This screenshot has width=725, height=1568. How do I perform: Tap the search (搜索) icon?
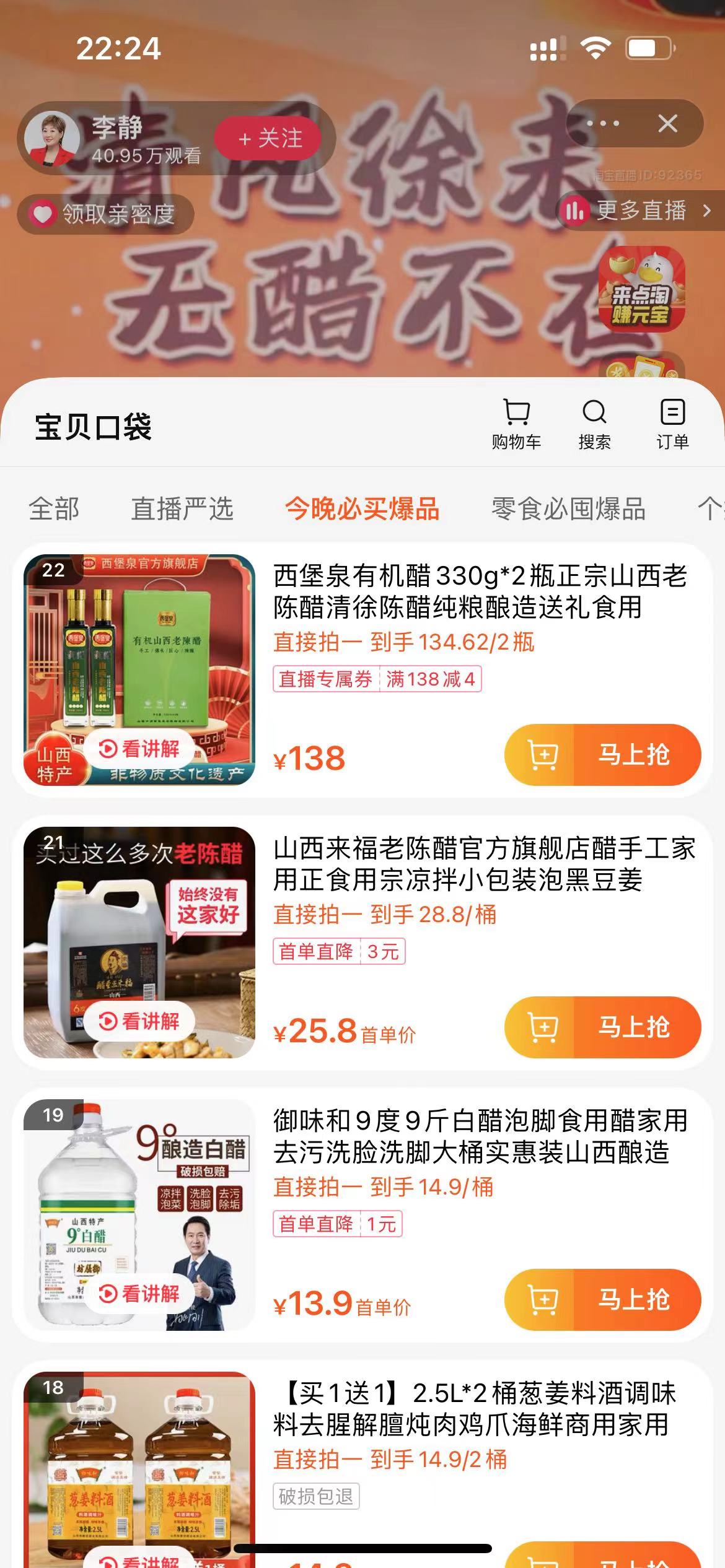pos(595,423)
